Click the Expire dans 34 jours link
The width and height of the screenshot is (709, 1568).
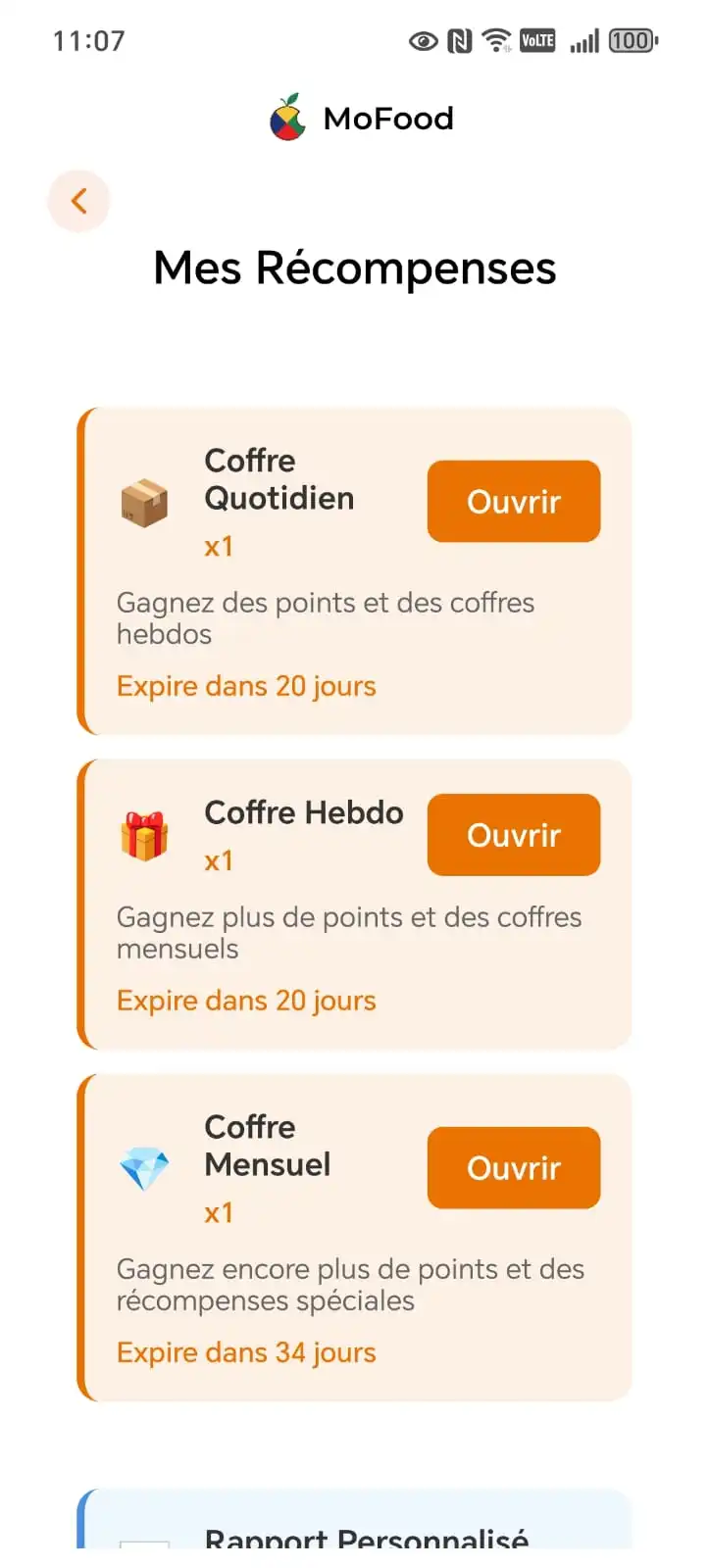245,1351
